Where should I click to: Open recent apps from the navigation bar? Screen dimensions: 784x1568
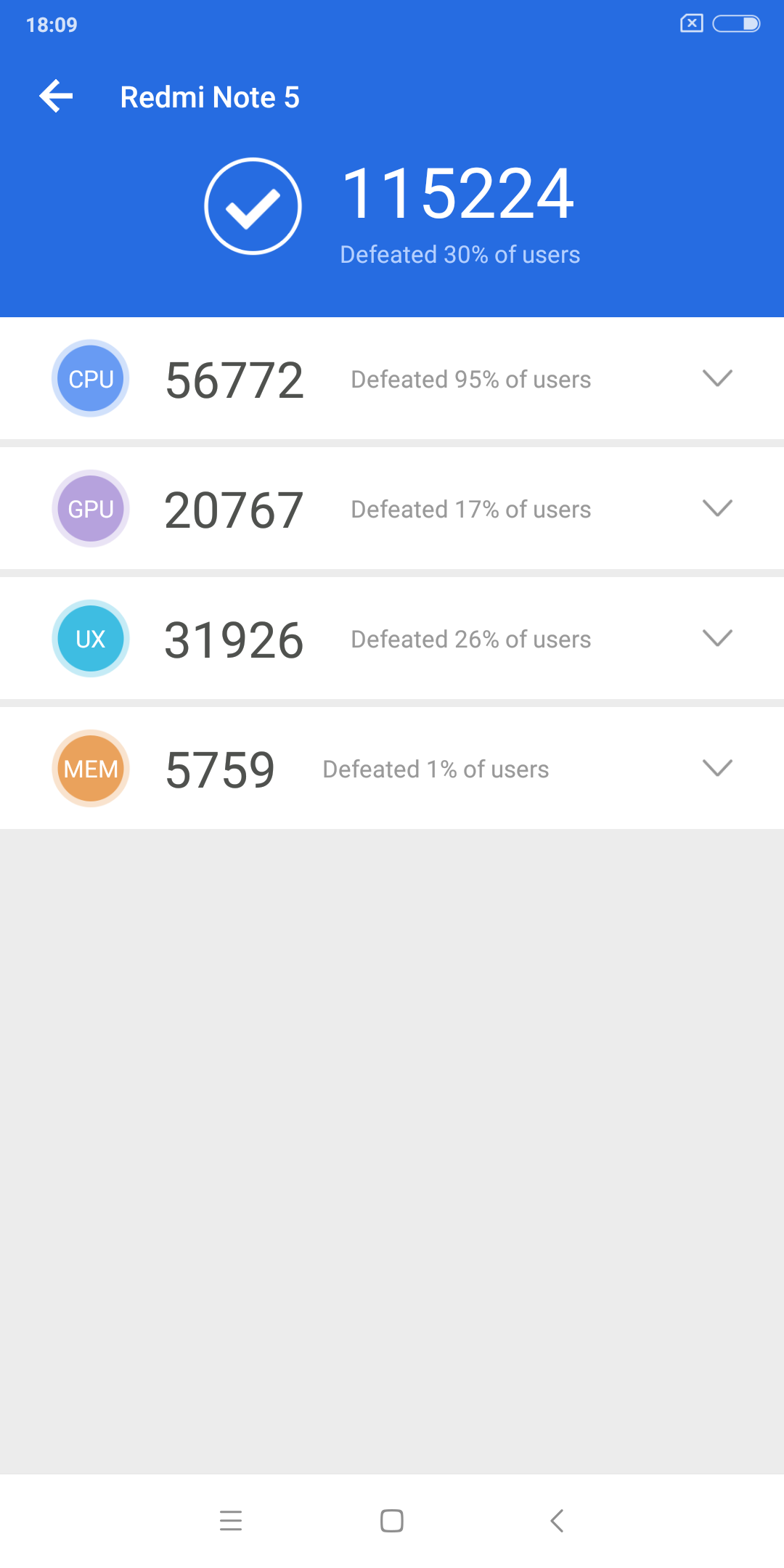pos(231,1520)
